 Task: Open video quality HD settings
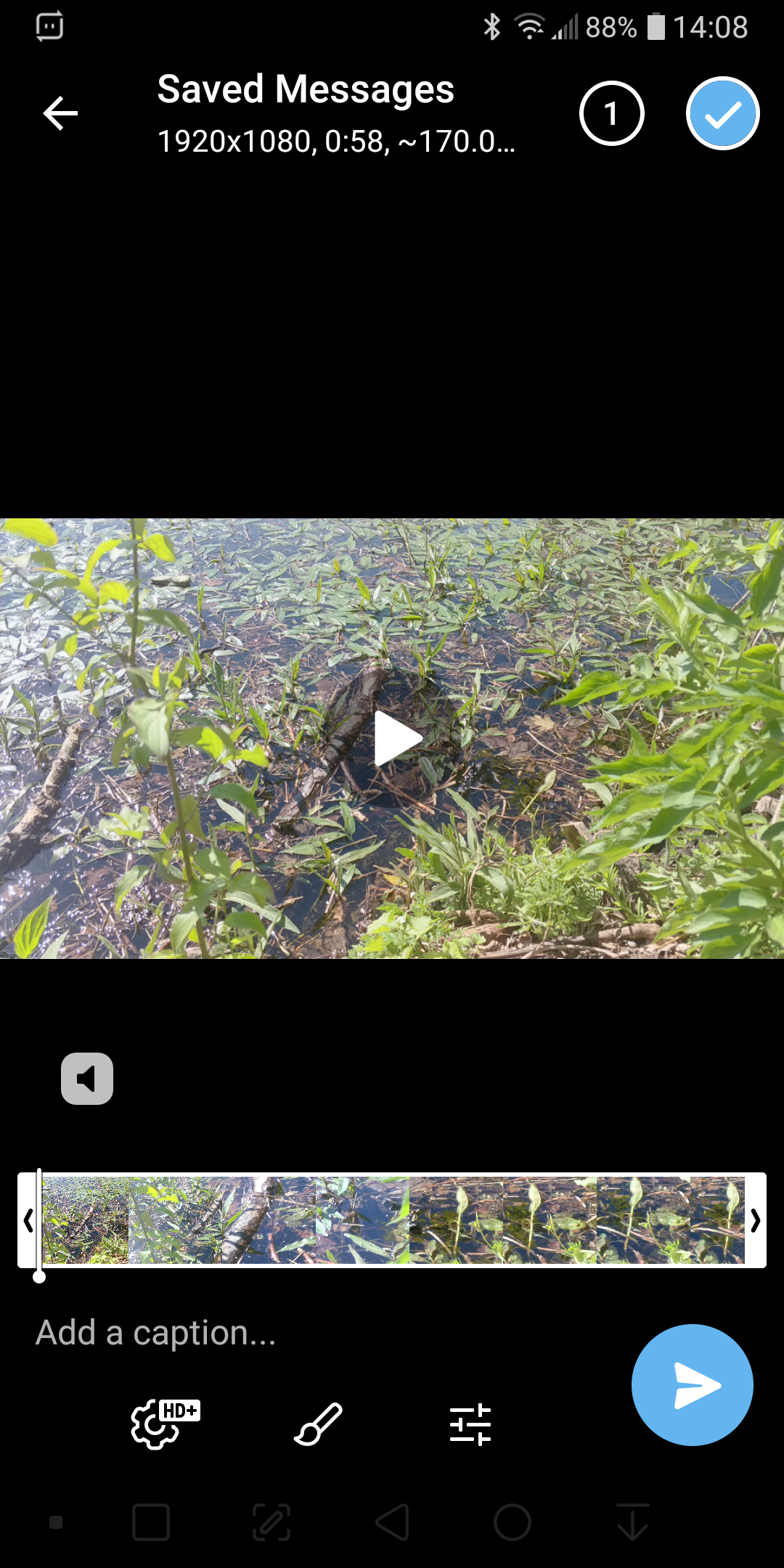pyautogui.click(x=164, y=1424)
